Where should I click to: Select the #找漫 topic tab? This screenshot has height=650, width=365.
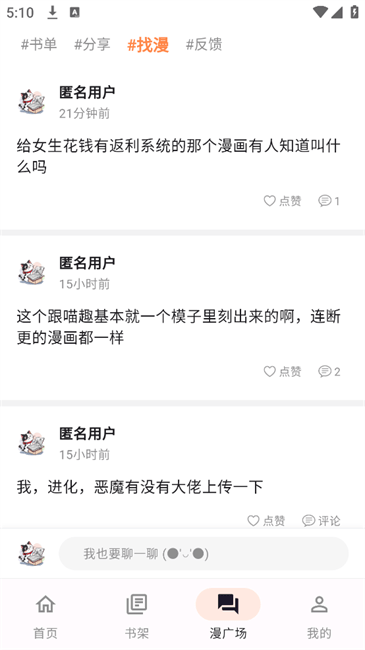(x=148, y=45)
